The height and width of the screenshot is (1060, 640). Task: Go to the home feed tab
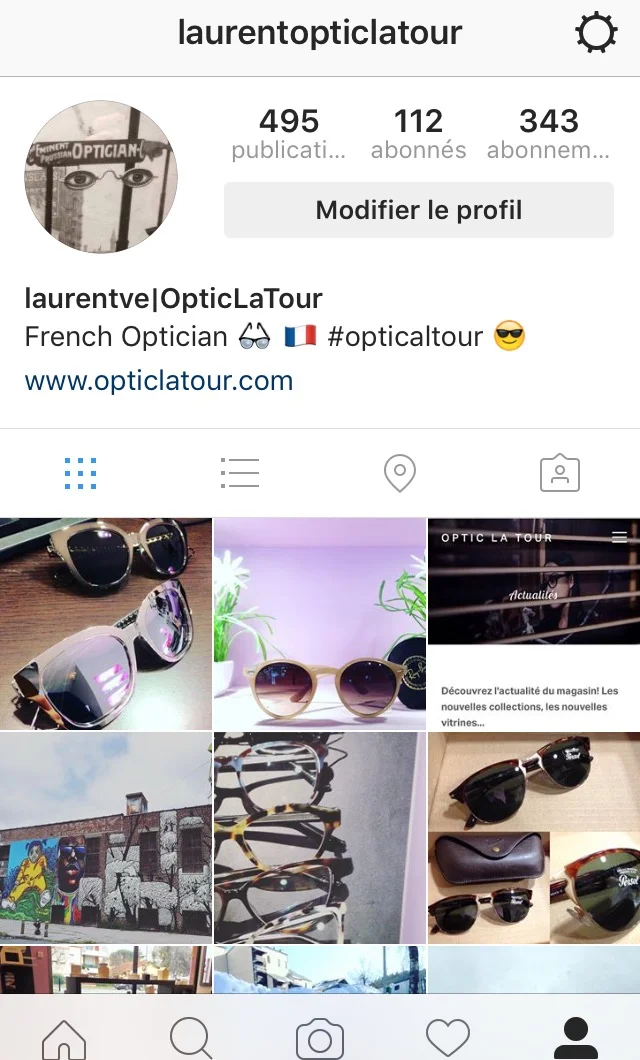point(64,1038)
